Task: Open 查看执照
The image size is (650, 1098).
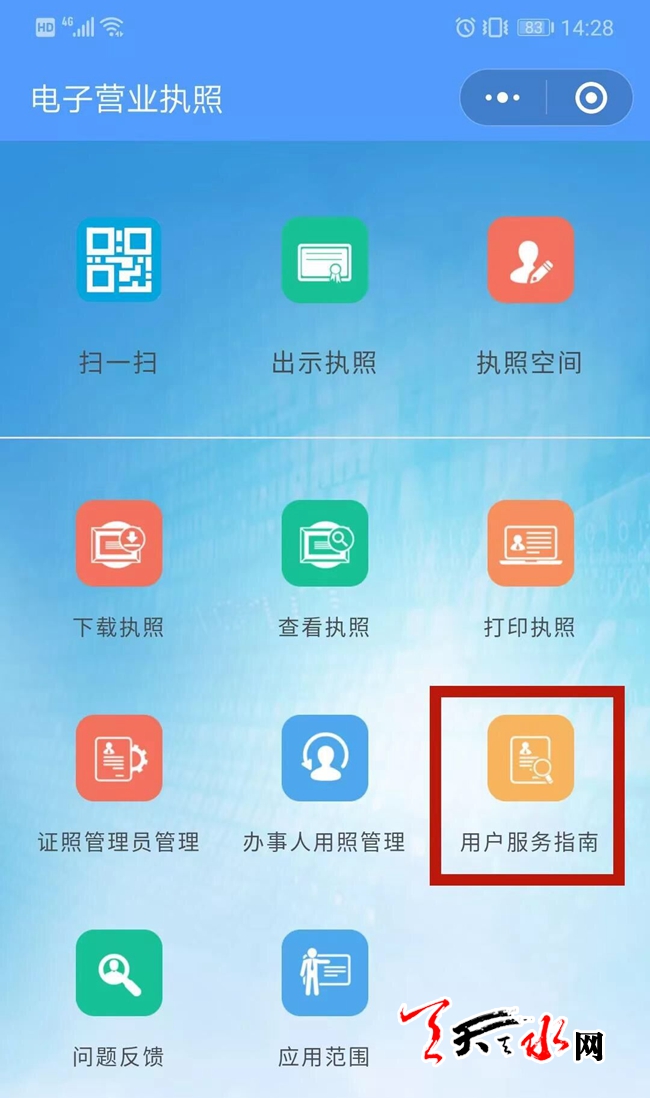Action: click(324, 543)
